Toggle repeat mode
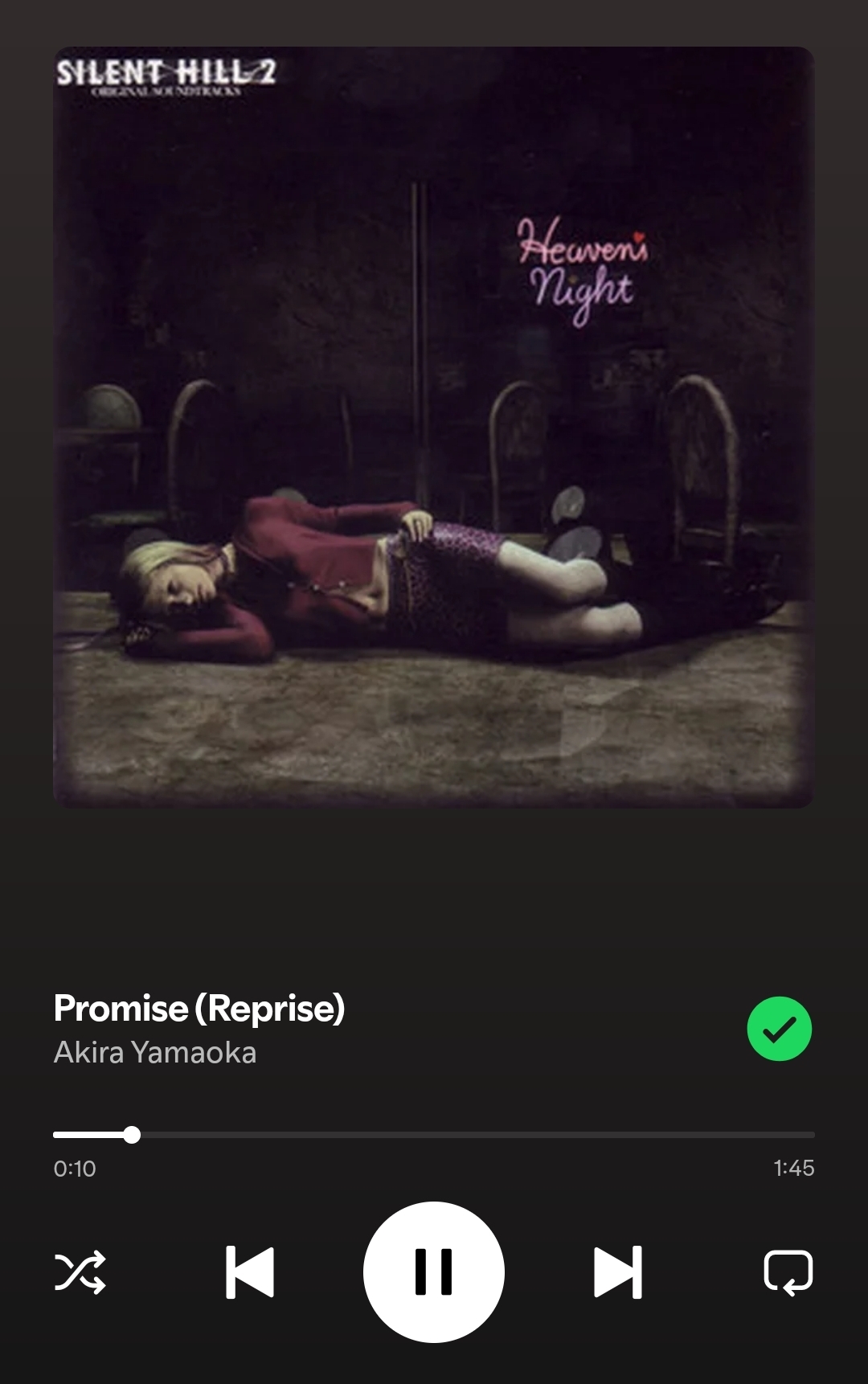This screenshot has width=868, height=1384. click(788, 1272)
